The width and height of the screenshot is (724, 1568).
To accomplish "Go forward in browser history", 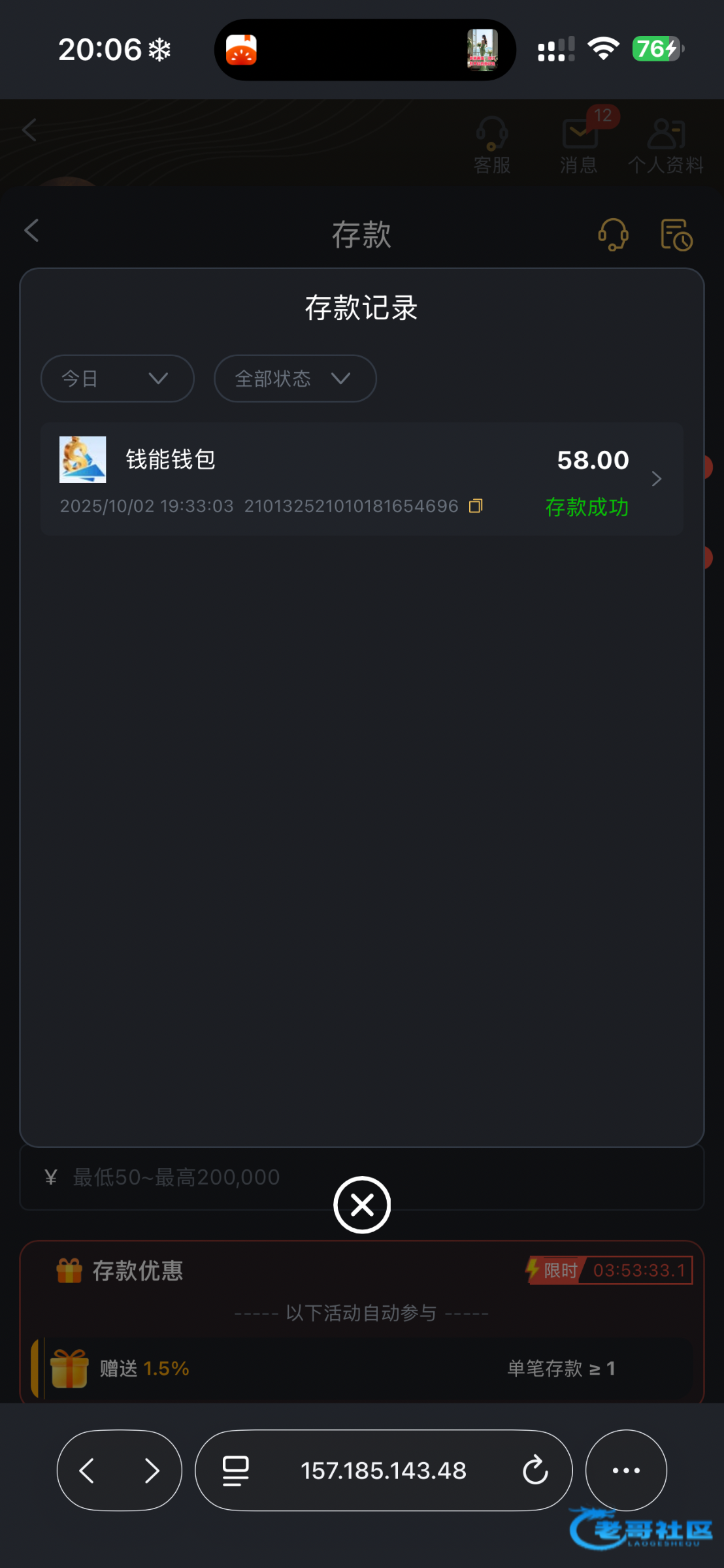I will 152,1471.
